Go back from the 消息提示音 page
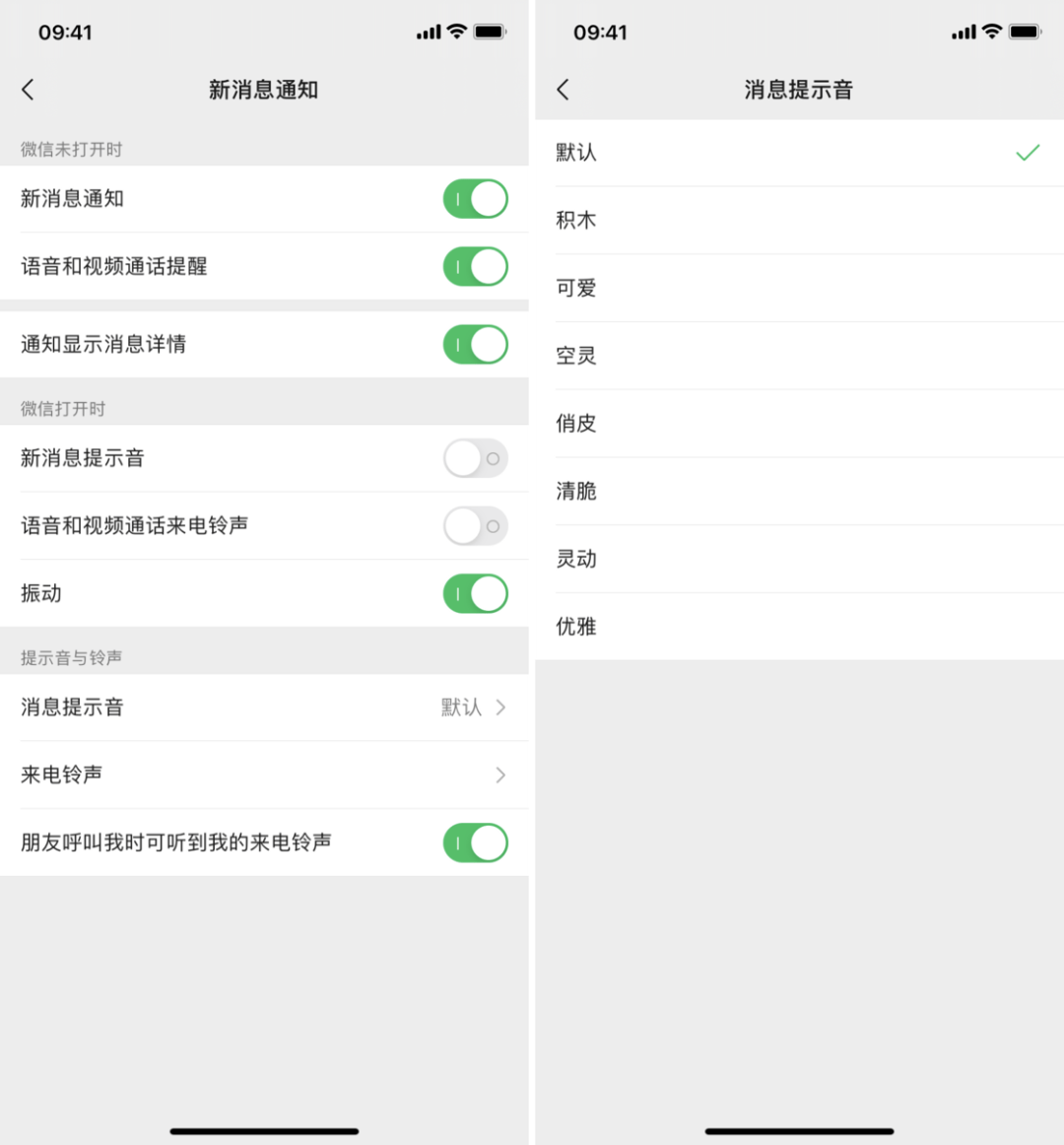This screenshot has width=1064, height=1145. [x=563, y=90]
